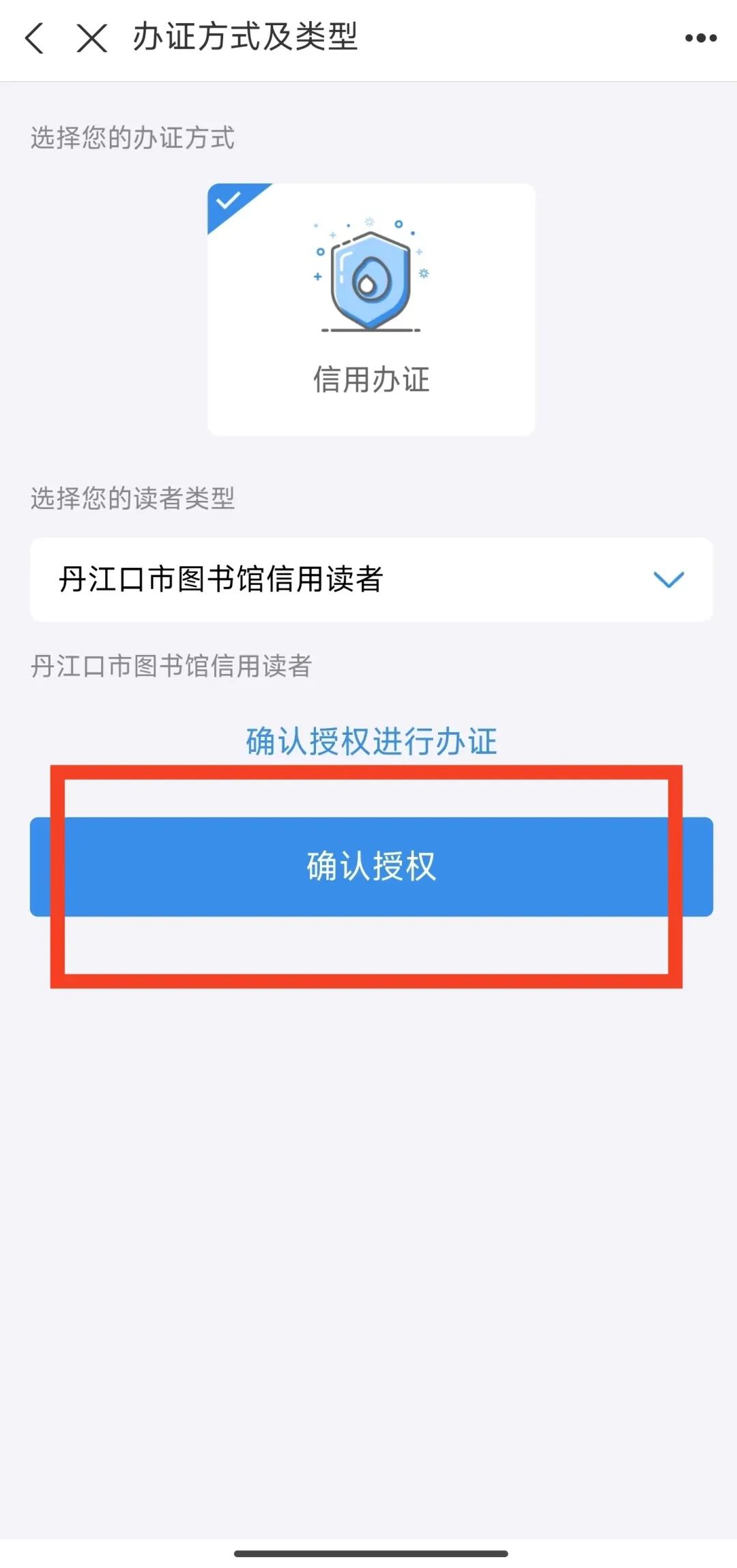The height and width of the screenshot is (1568, 737).
Task: Tap the 确认授权 button
Action: 371,867
